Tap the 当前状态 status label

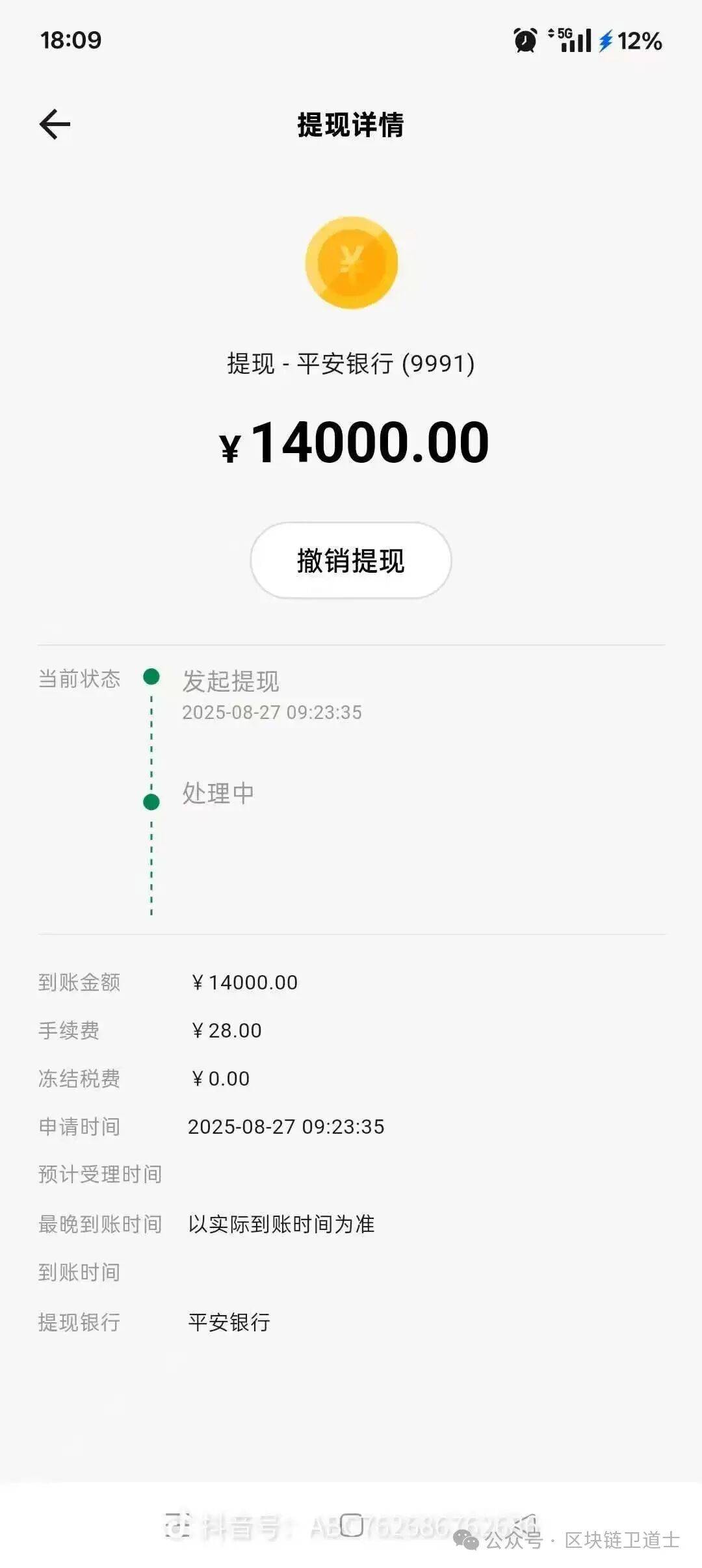[79, 678]
